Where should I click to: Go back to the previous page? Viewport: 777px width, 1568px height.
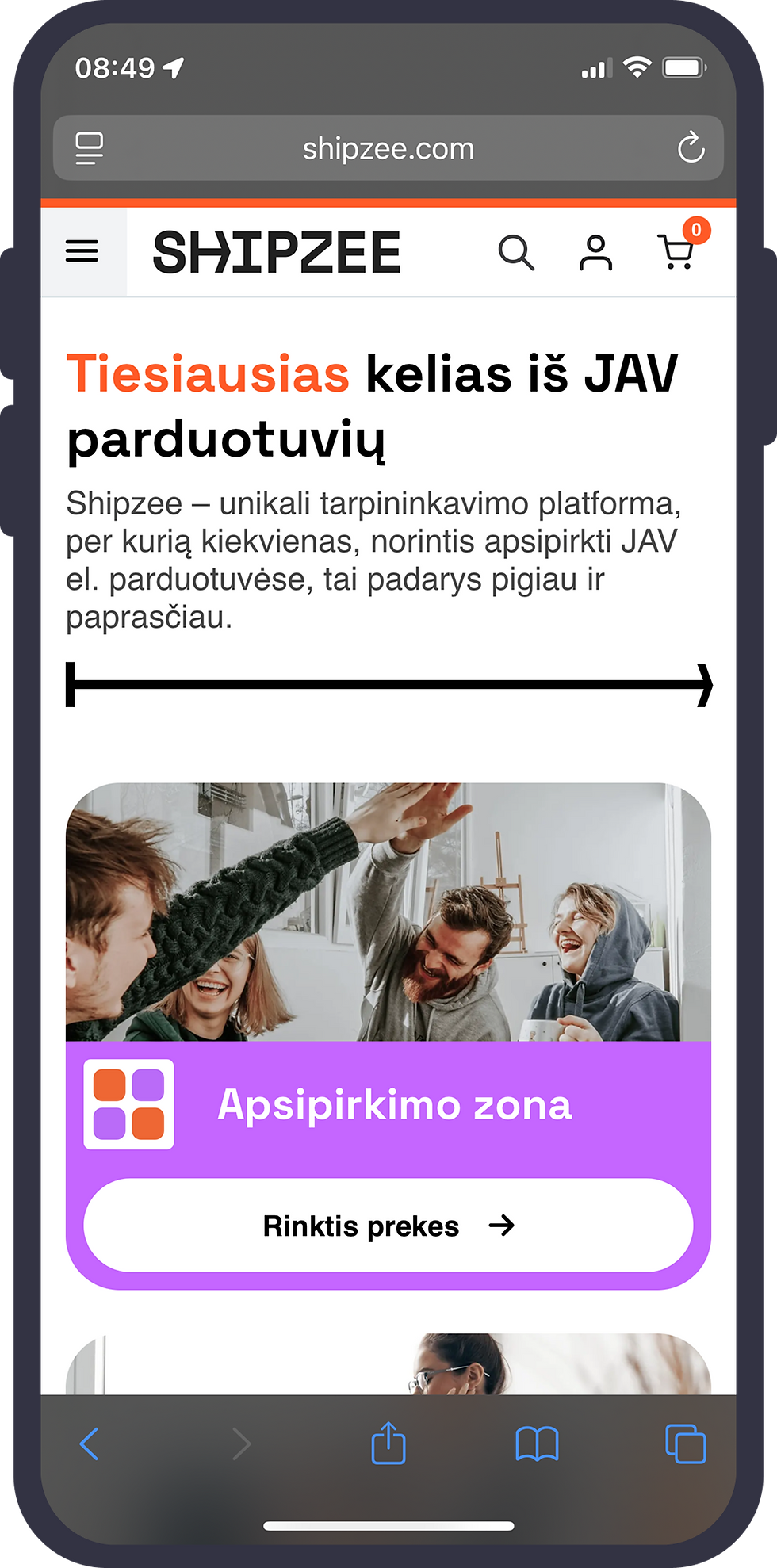pos(90,1444)
